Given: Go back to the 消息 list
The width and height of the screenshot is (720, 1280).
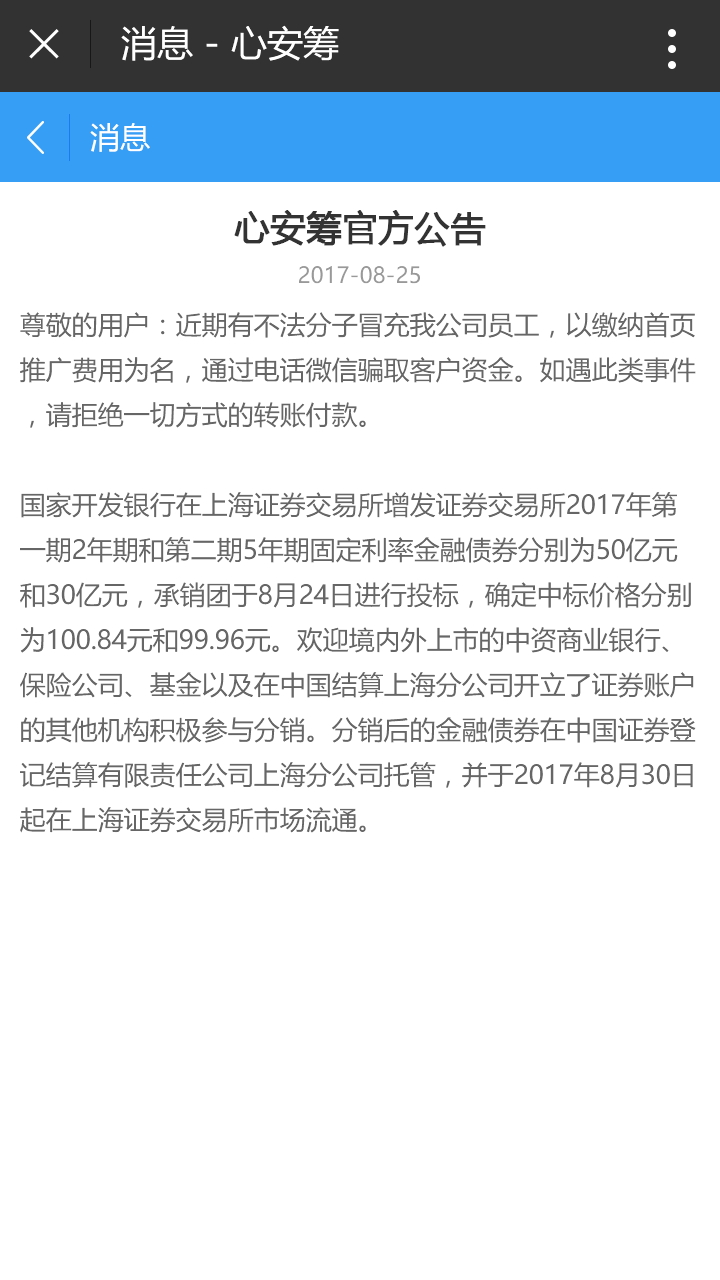Looking at the screenshot, I should (x=36, y=137).
